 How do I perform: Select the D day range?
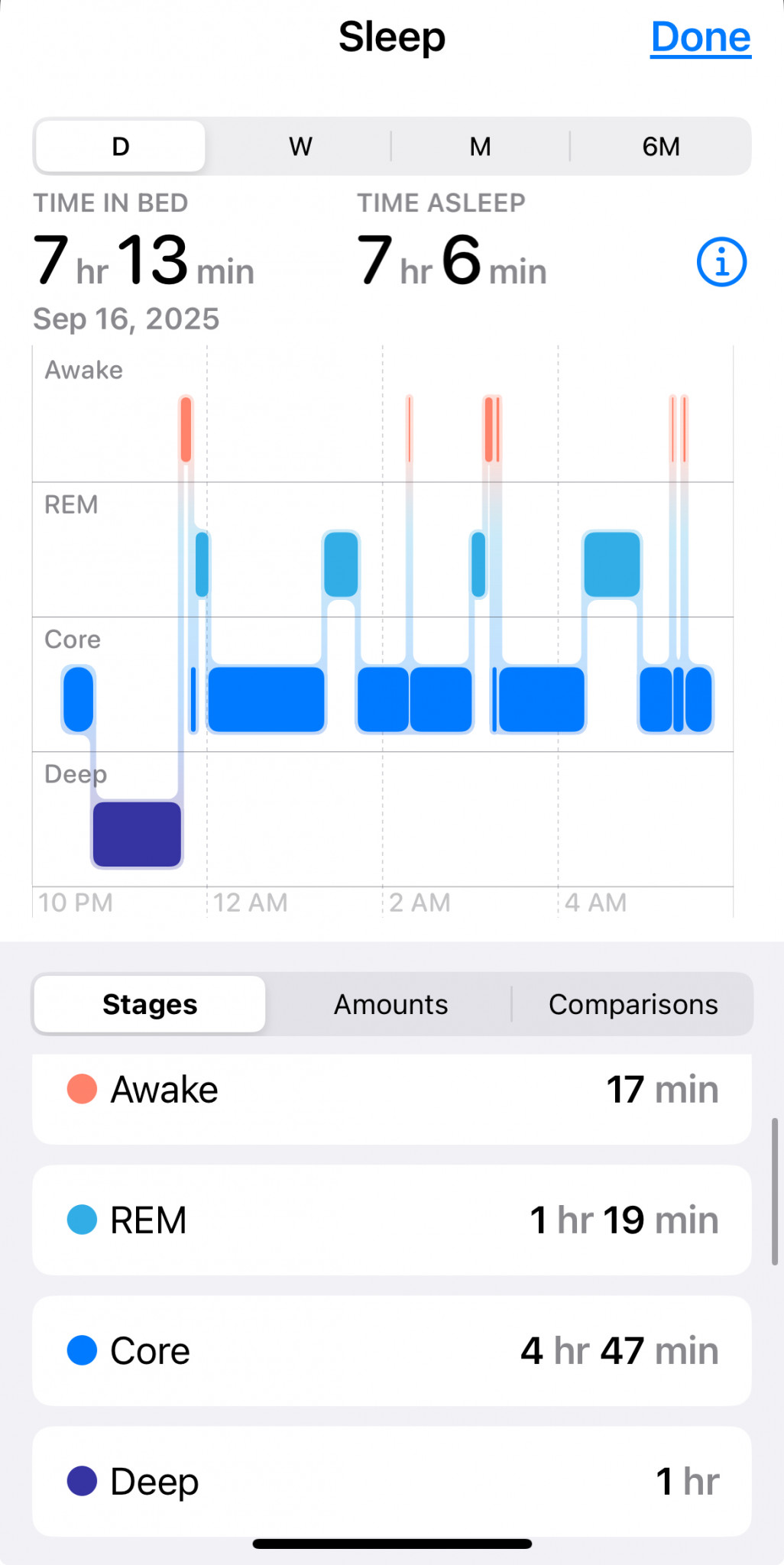pyautogui.click(x=121, y=146)
